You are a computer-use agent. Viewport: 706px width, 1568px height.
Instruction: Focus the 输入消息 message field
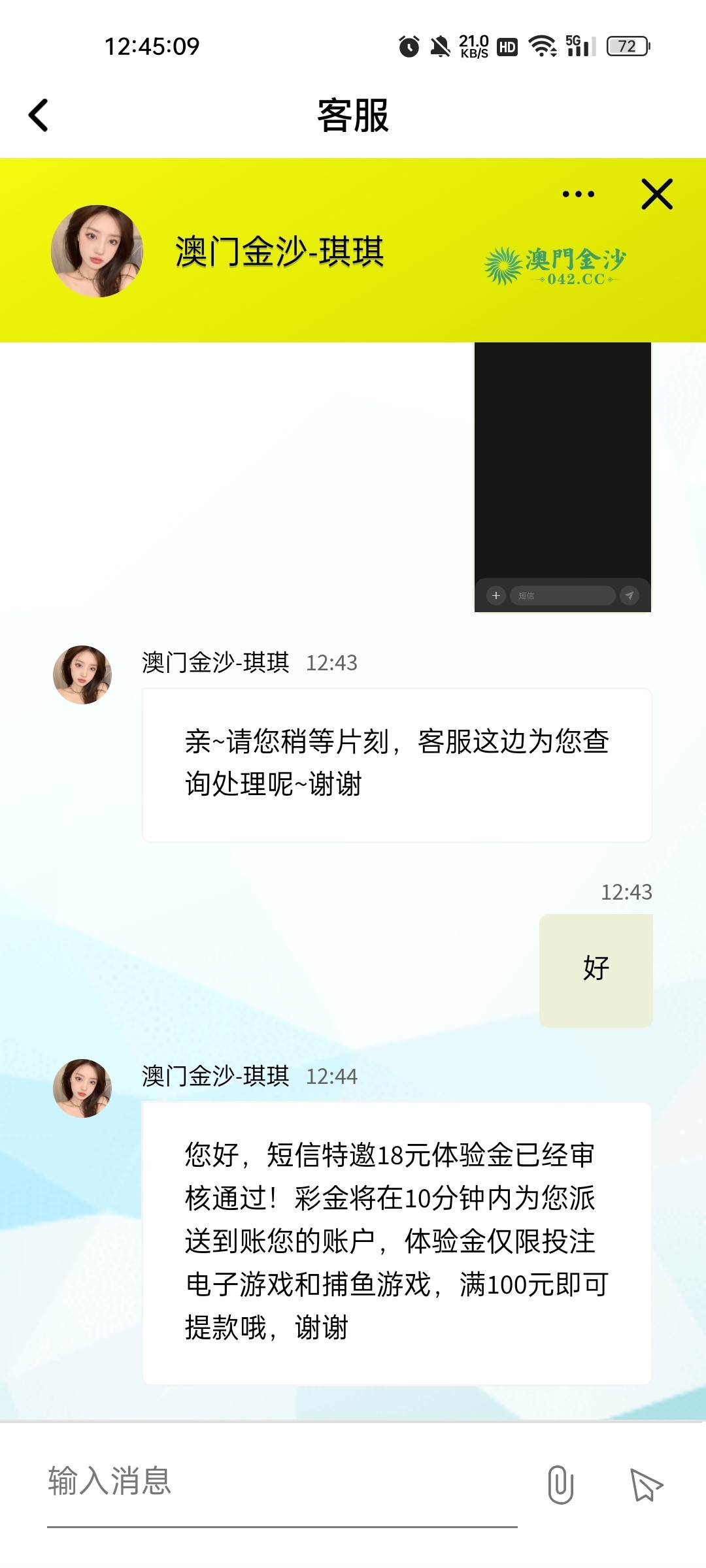click(281, 1482)
